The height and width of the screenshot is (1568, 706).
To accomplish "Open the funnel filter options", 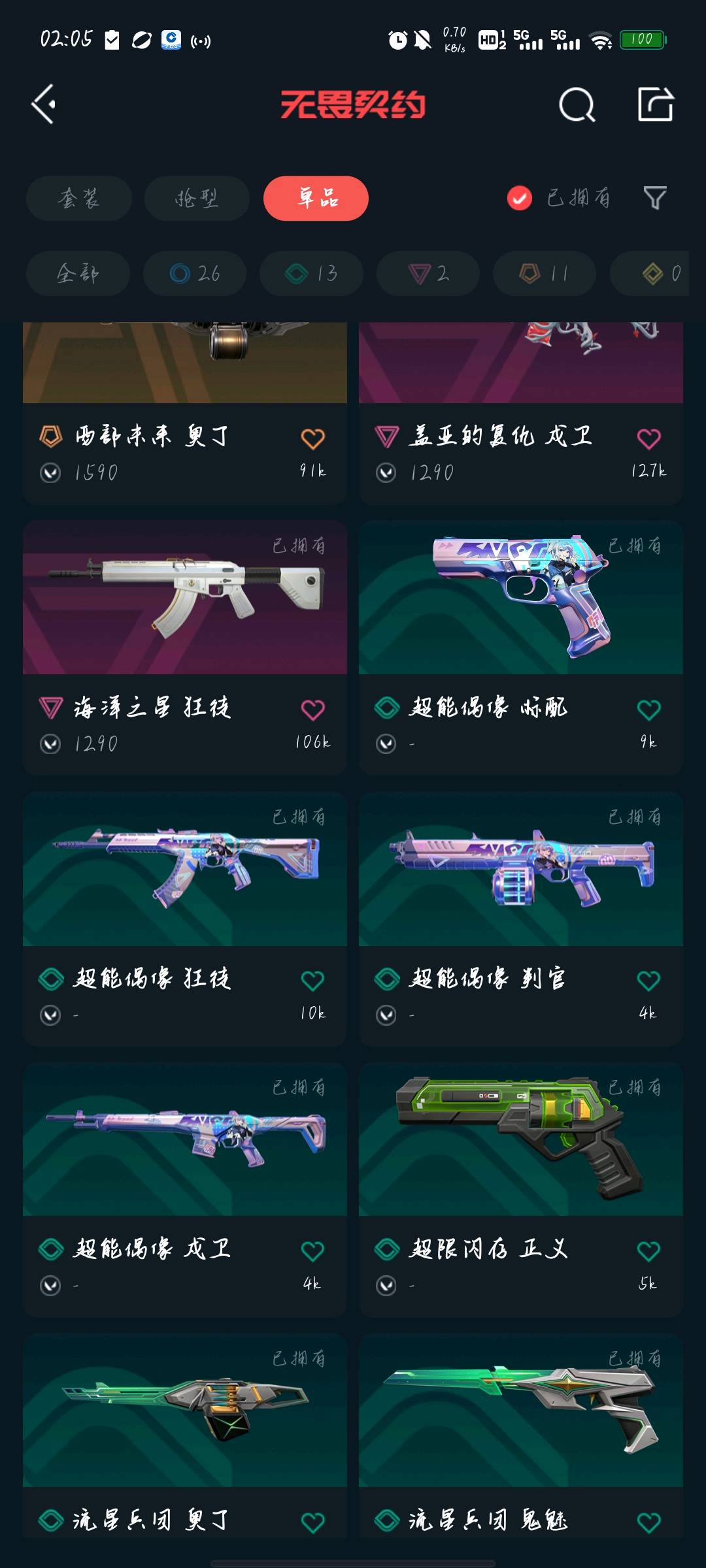I will coord(654,198).
